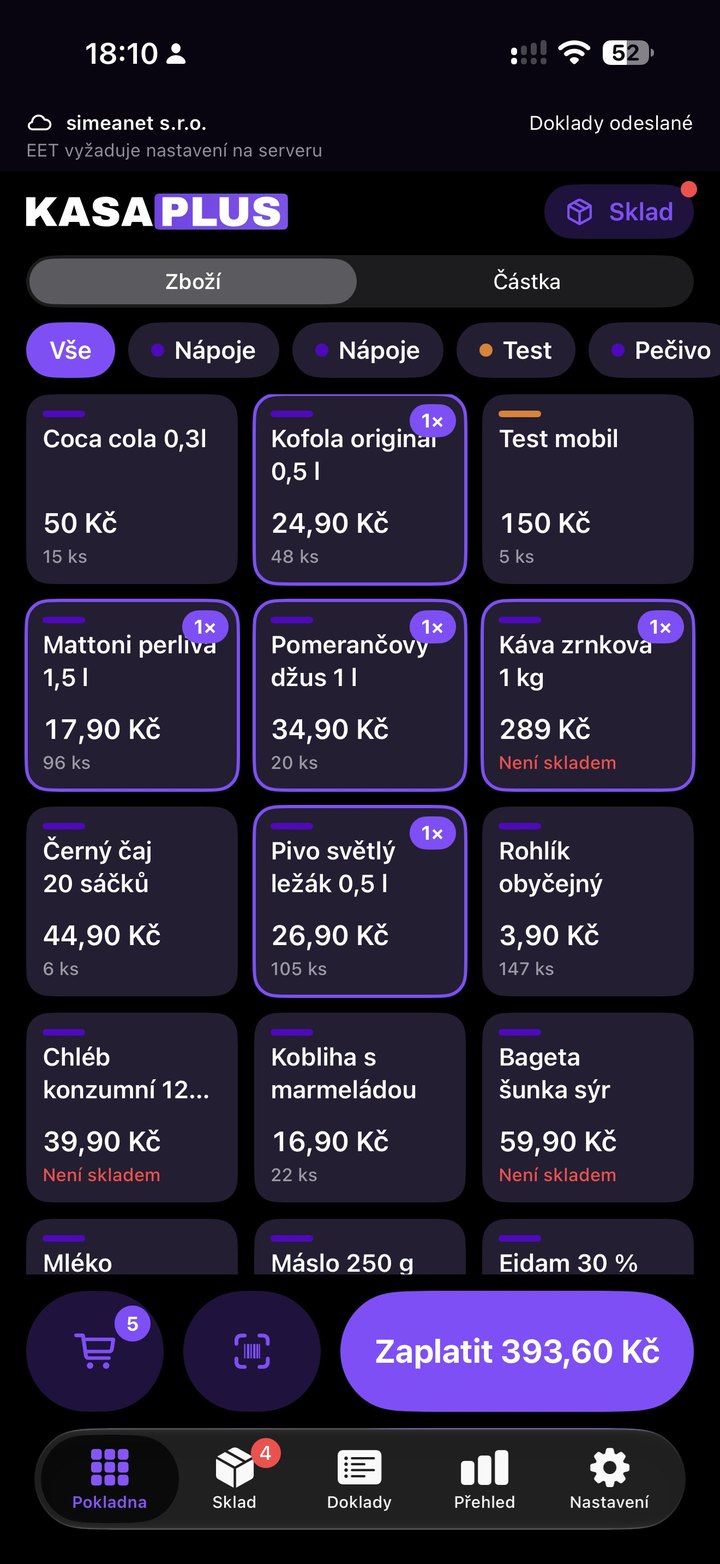Select the Zboží segment
Viewport: 720px width, 1564px height.
192,282
